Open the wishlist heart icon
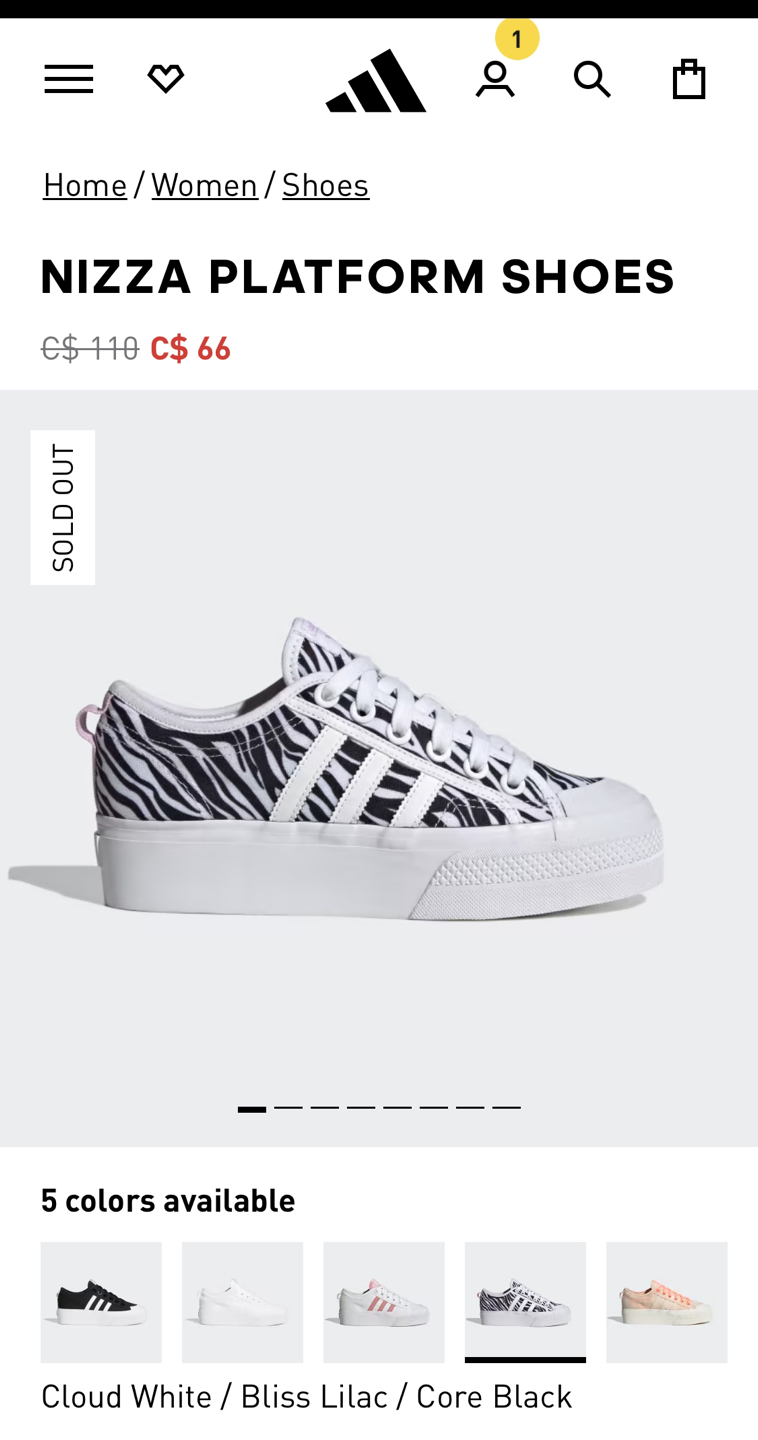 166,79
